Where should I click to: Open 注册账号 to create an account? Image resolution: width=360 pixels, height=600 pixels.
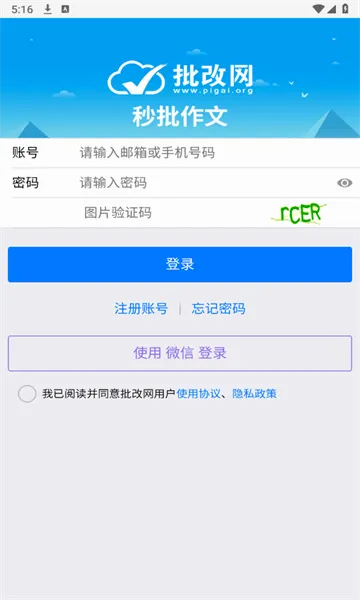click(x=141, y=308)
